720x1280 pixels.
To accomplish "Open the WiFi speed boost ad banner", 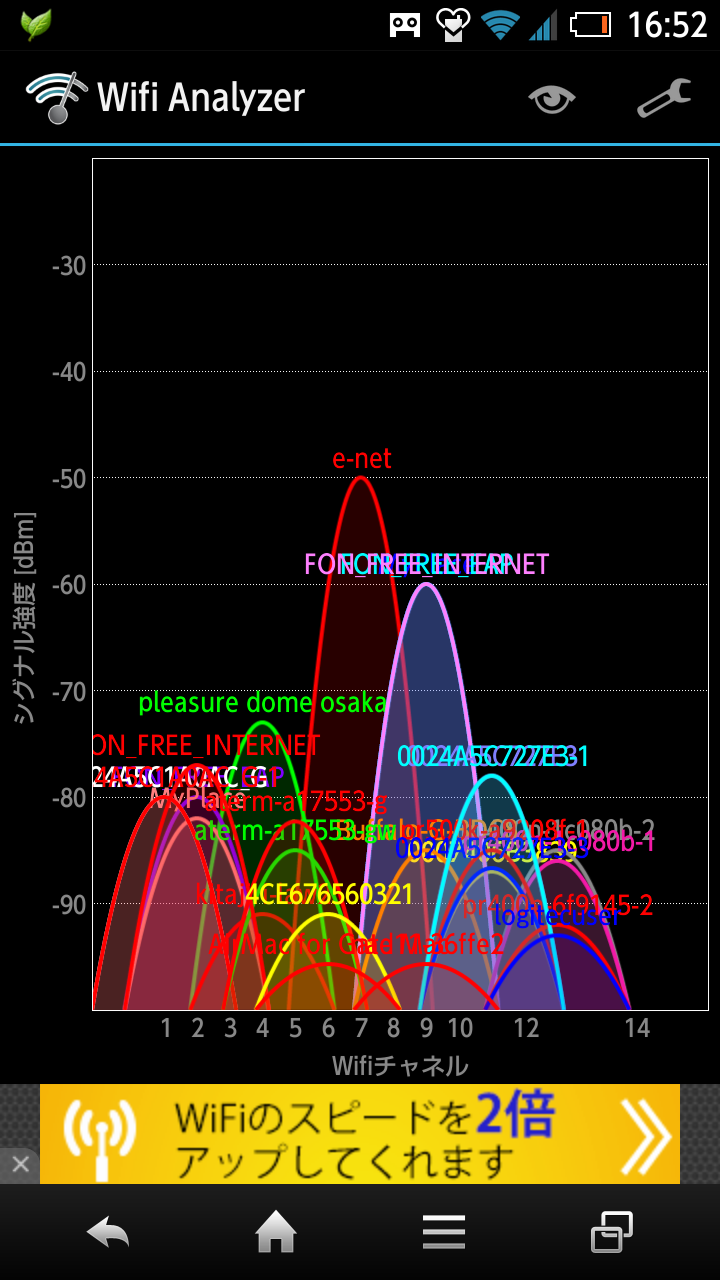I will tap(360, 1134).
